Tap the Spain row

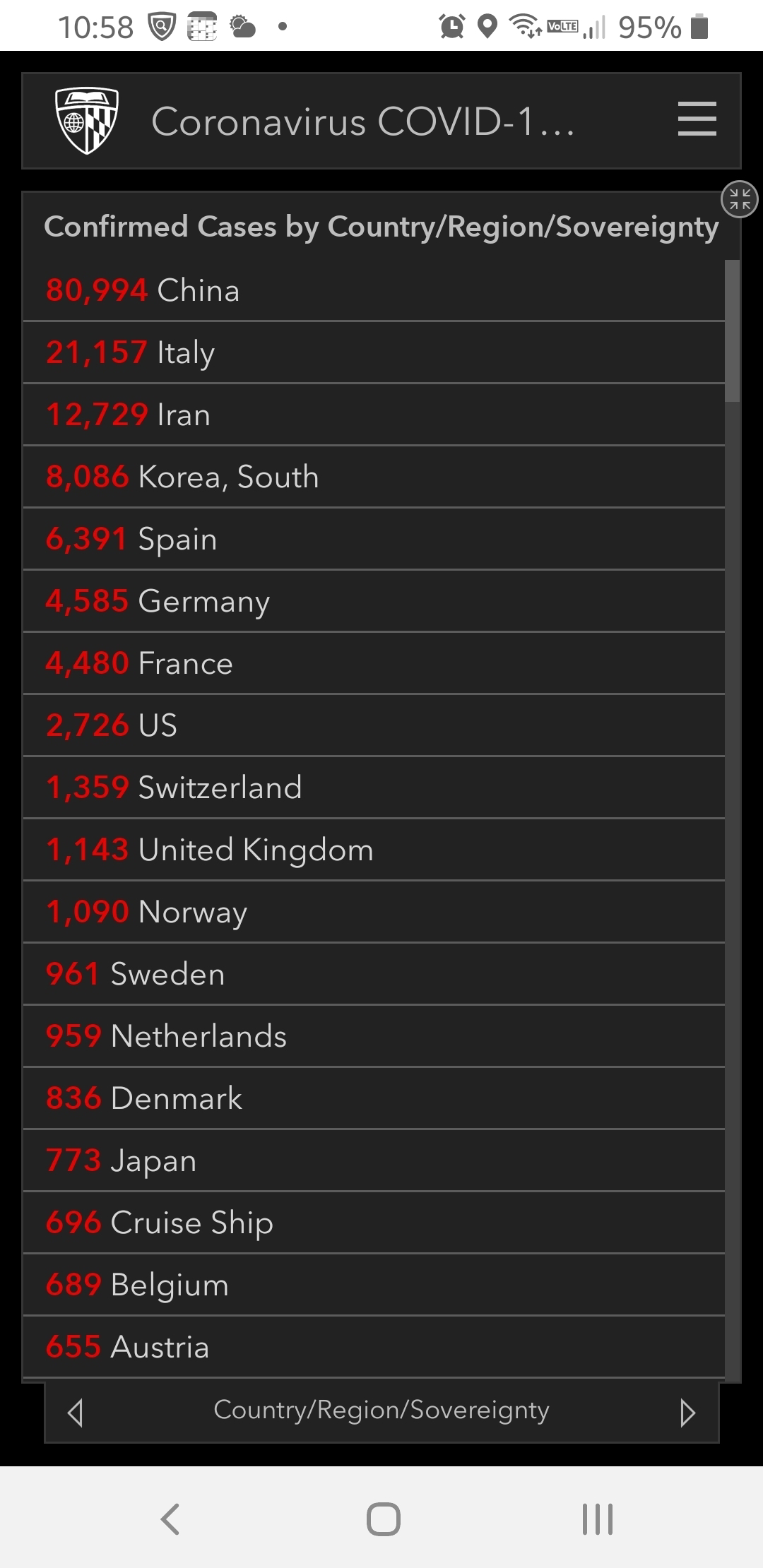374,539
